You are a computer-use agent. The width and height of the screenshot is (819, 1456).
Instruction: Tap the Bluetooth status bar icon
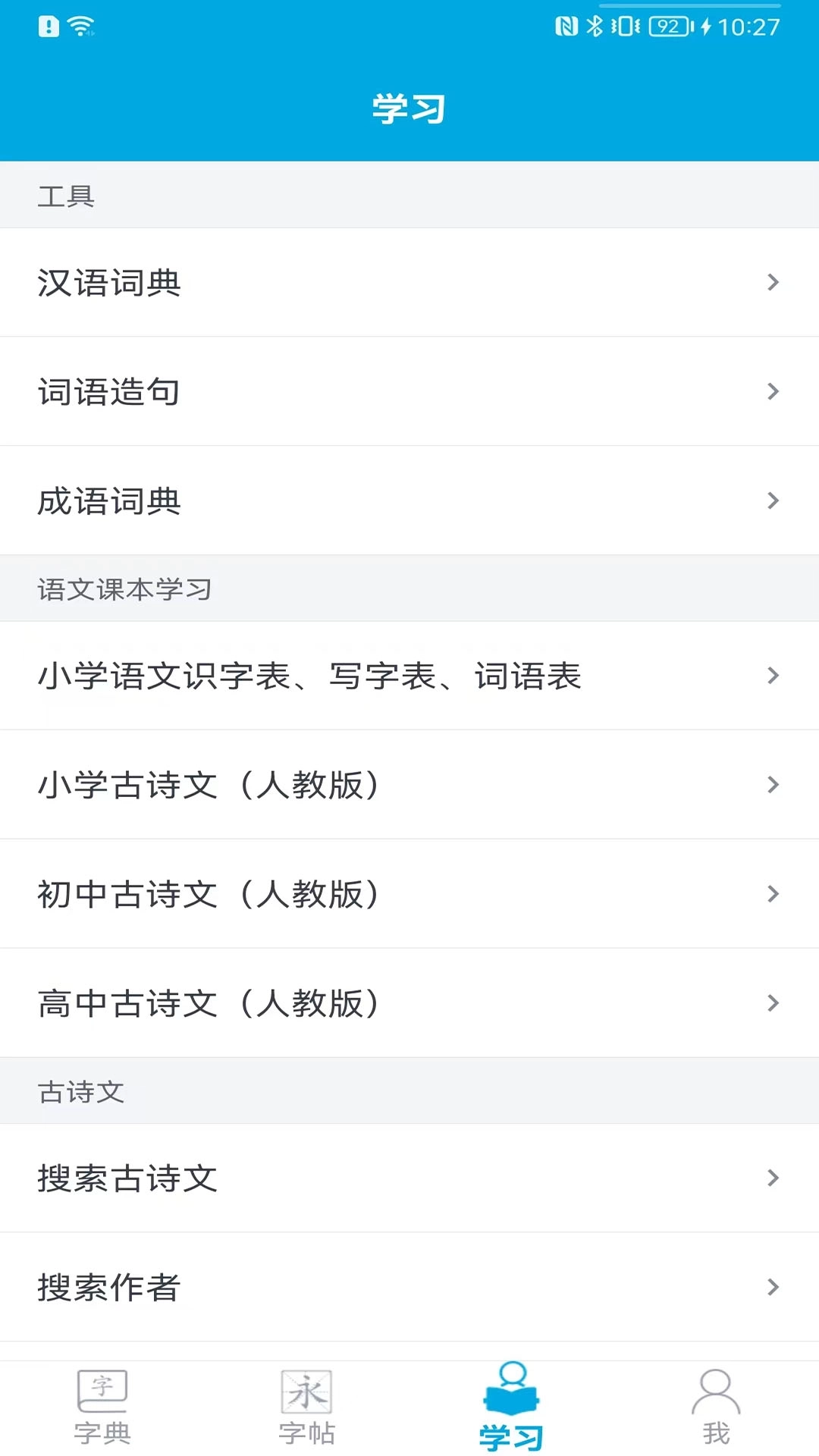(595, 27)
